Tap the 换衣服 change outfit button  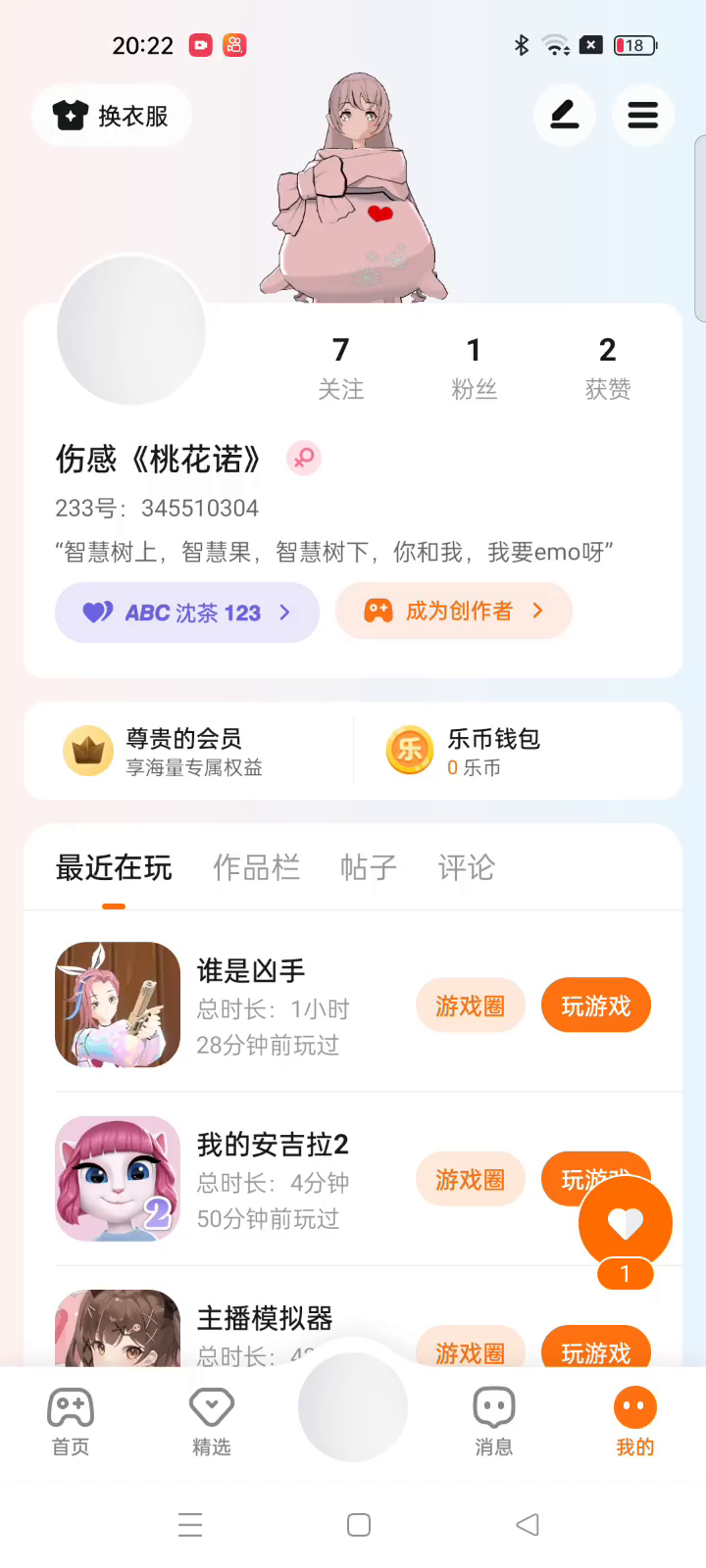click(x=112, y=116)
